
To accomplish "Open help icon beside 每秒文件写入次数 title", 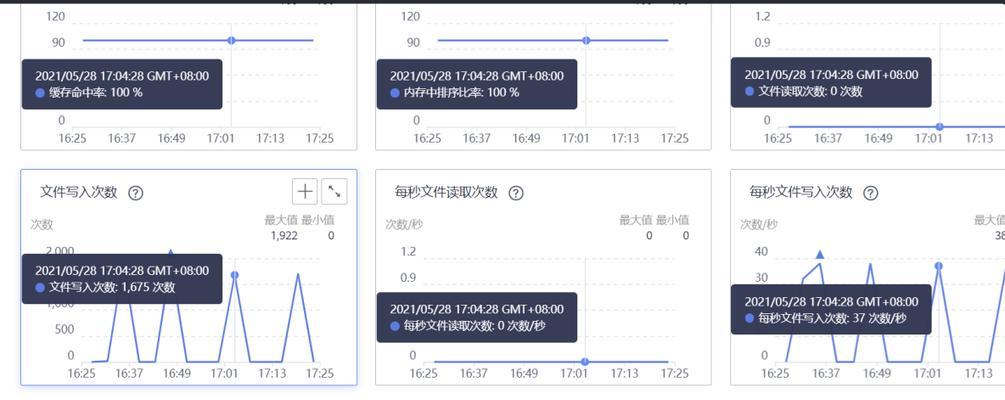I will pos(870,193).
